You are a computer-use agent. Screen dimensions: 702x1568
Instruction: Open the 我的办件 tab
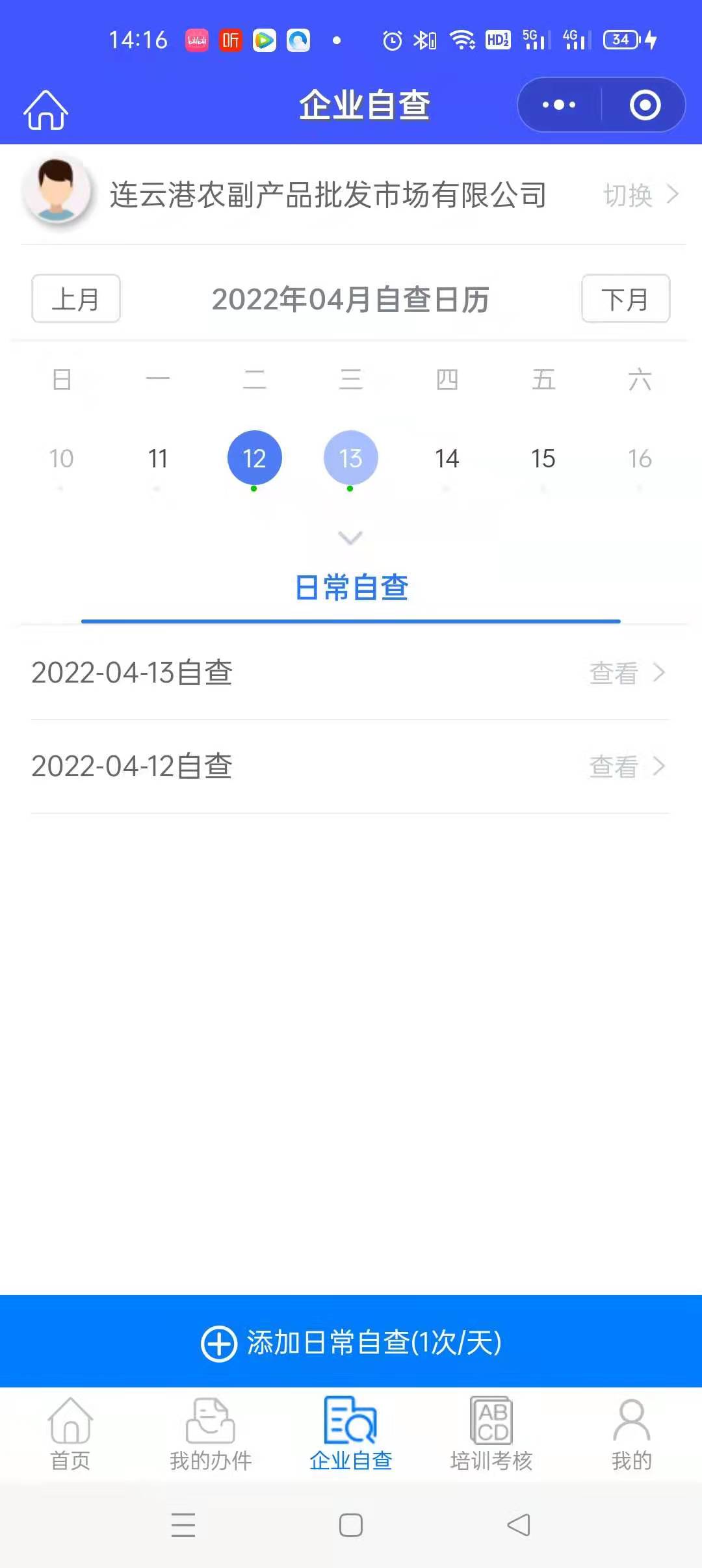coord(211,1434)
